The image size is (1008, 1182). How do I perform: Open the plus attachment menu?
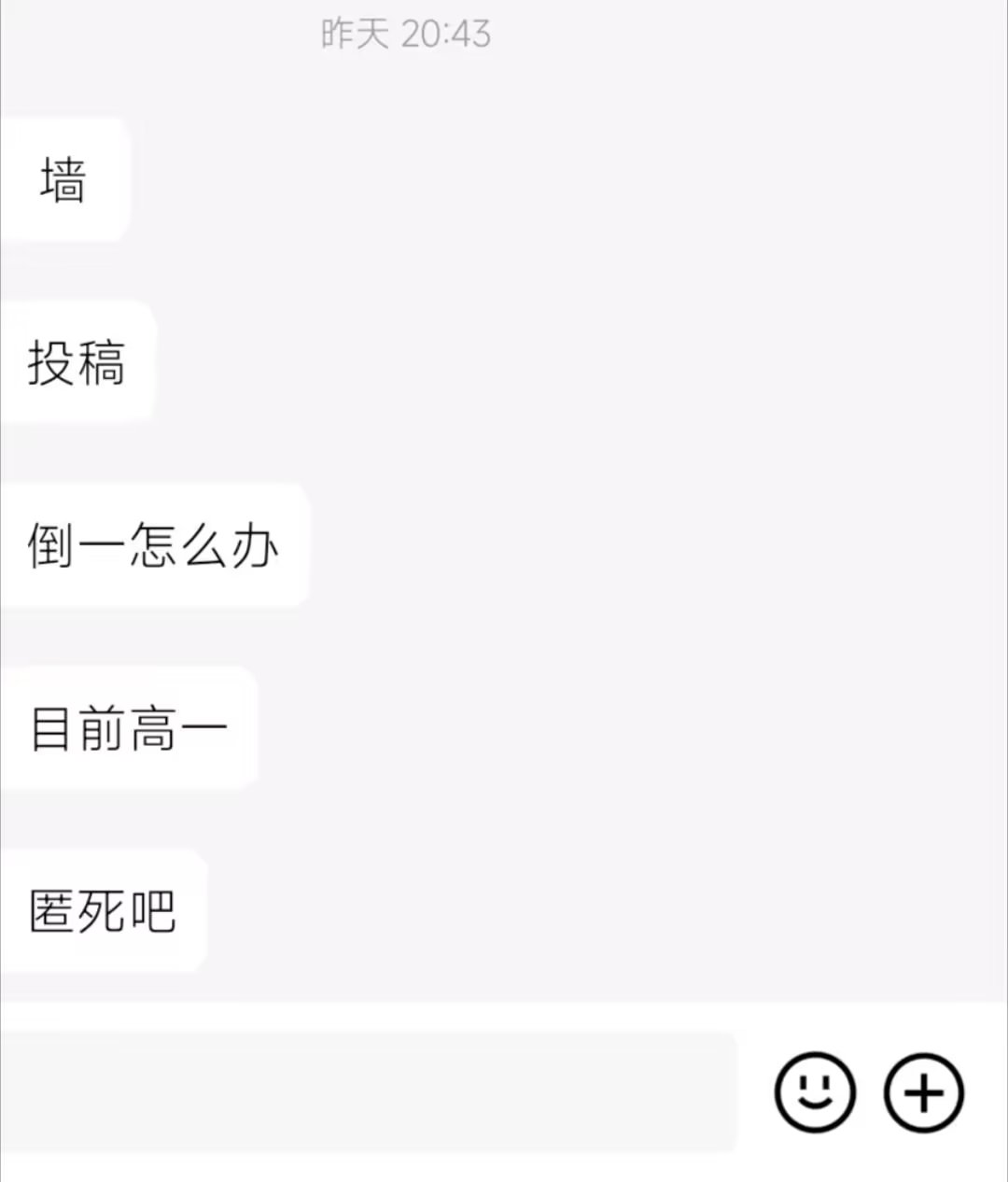click(924, 1091)
